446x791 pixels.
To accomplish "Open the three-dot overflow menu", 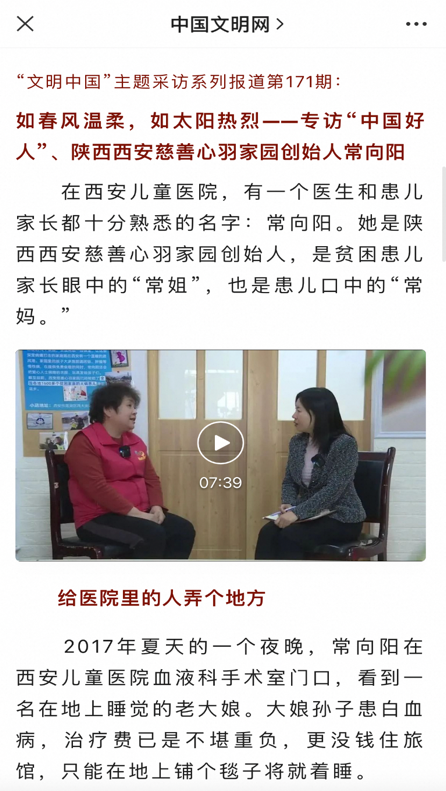I will coord(416,24).
